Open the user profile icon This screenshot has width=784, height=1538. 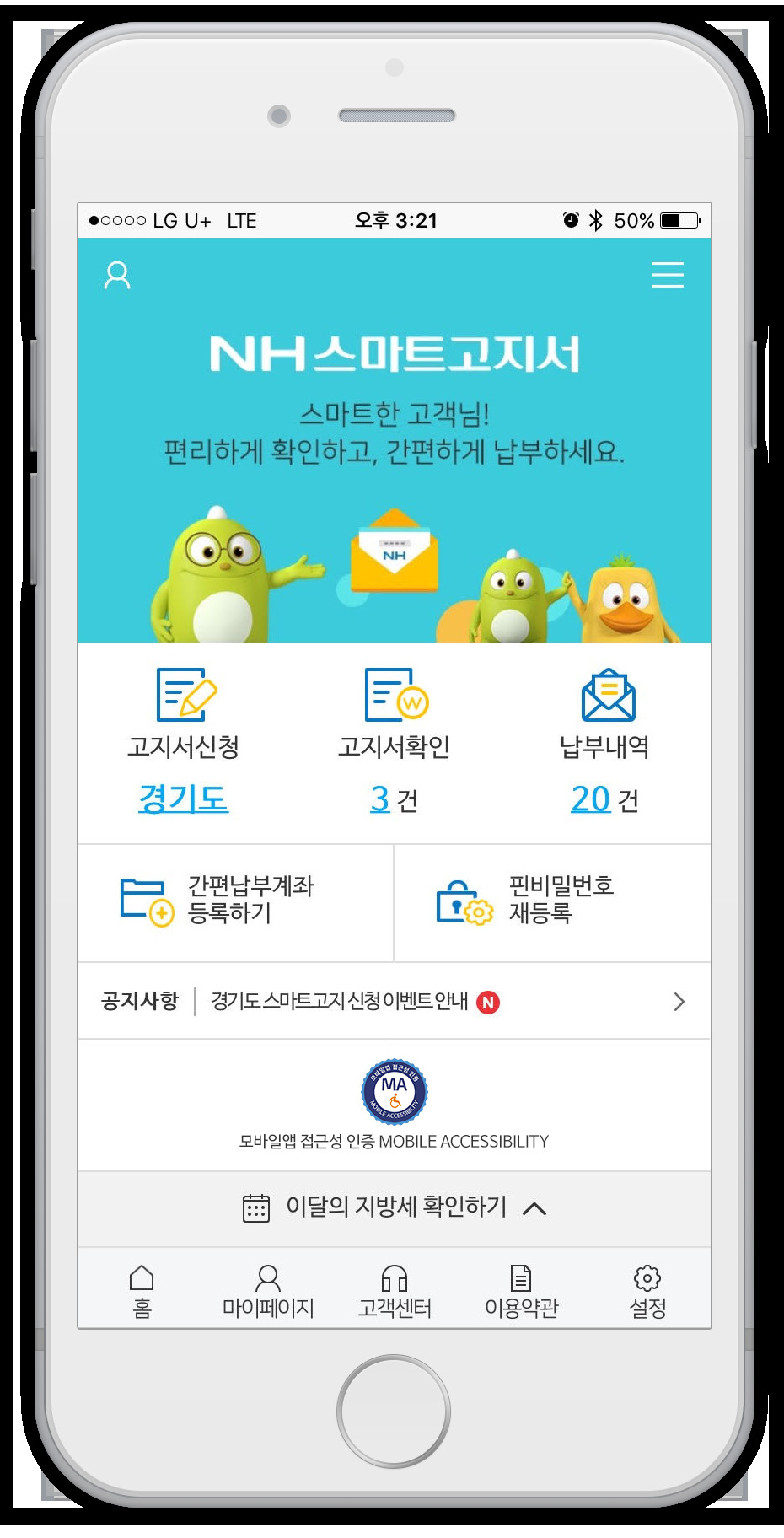pyautogui.click(x=117, y=275)
